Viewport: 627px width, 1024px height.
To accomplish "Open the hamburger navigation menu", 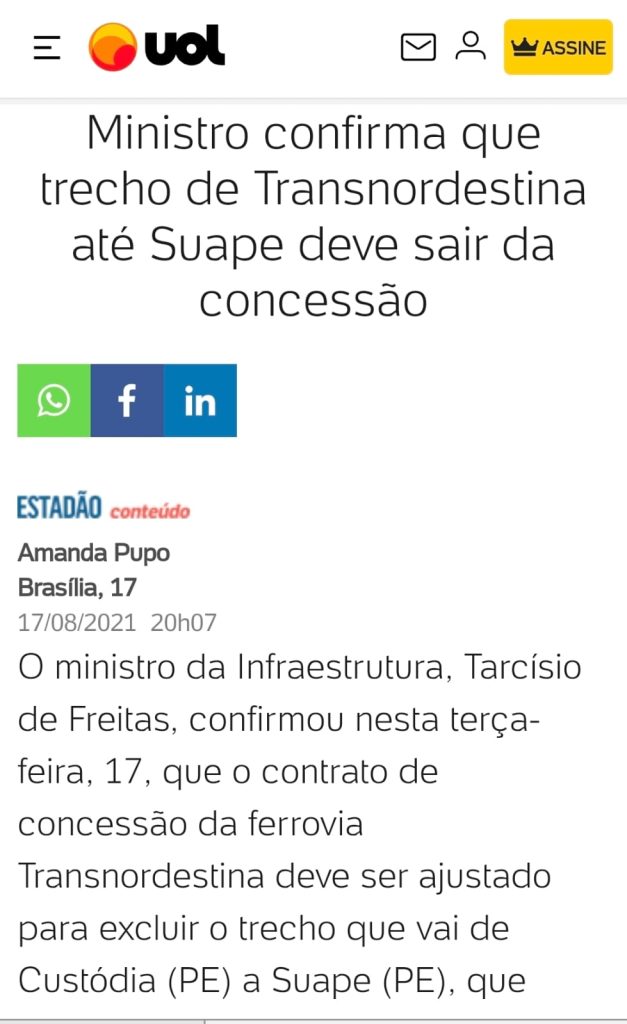I will pyautogui.click(x=47, y=47).
